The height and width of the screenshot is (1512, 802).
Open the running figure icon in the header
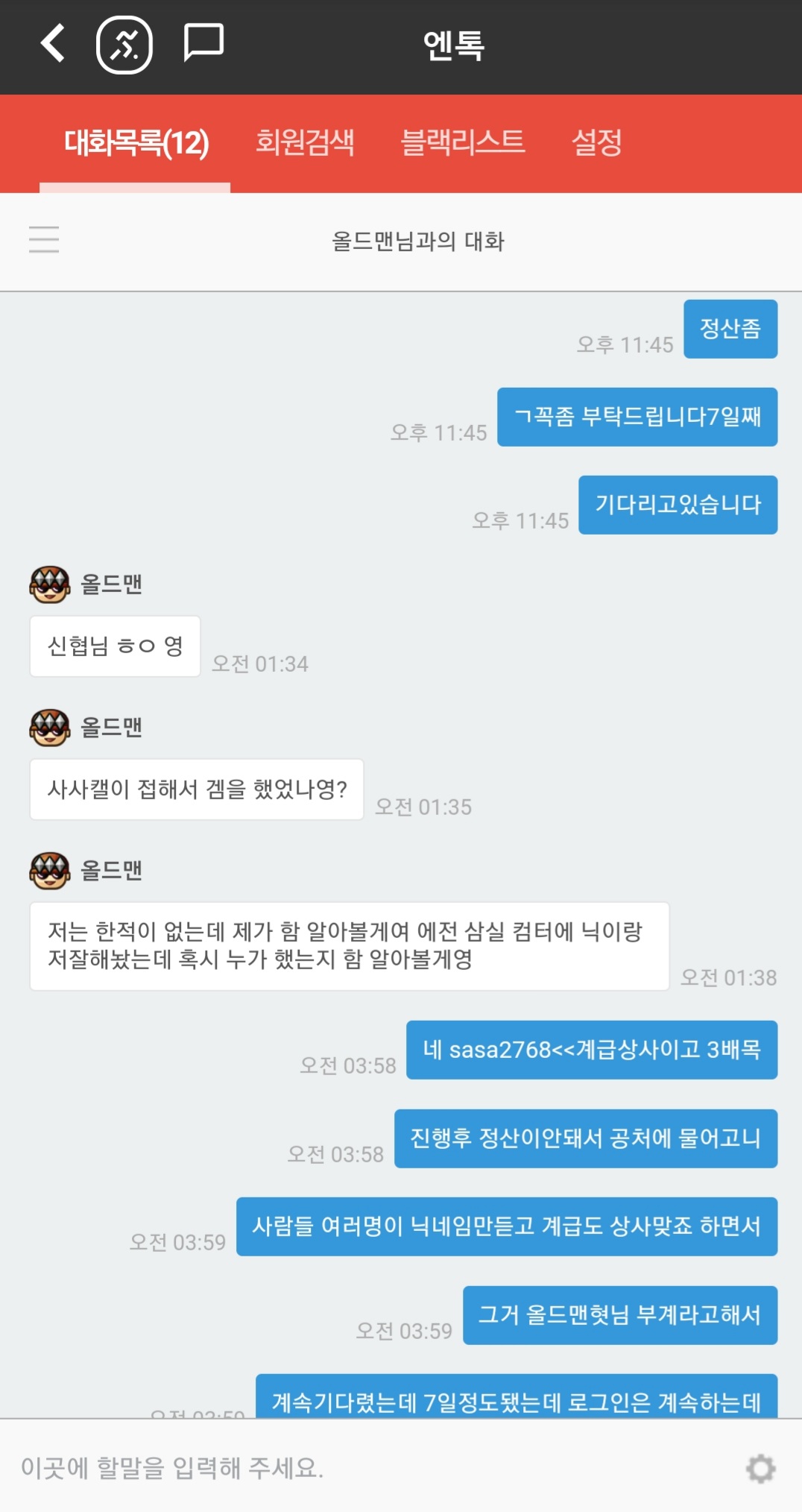[124, 45]
